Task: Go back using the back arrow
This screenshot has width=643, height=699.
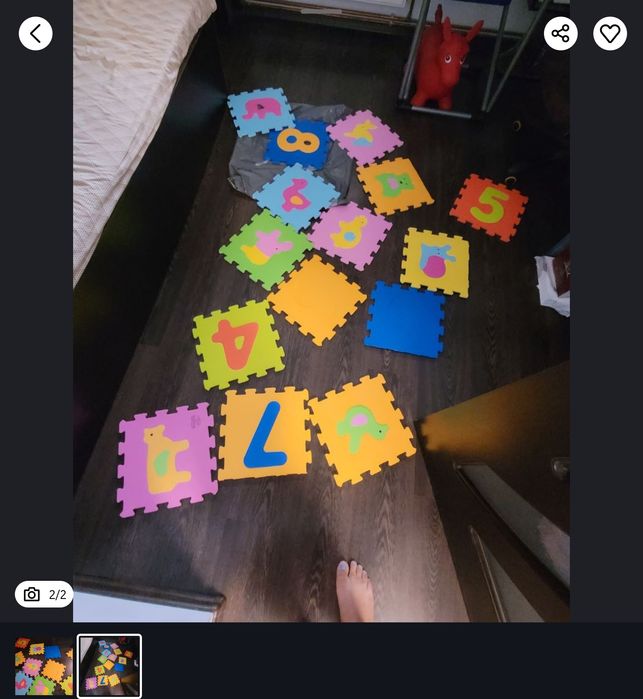Action: pos(35,33)
